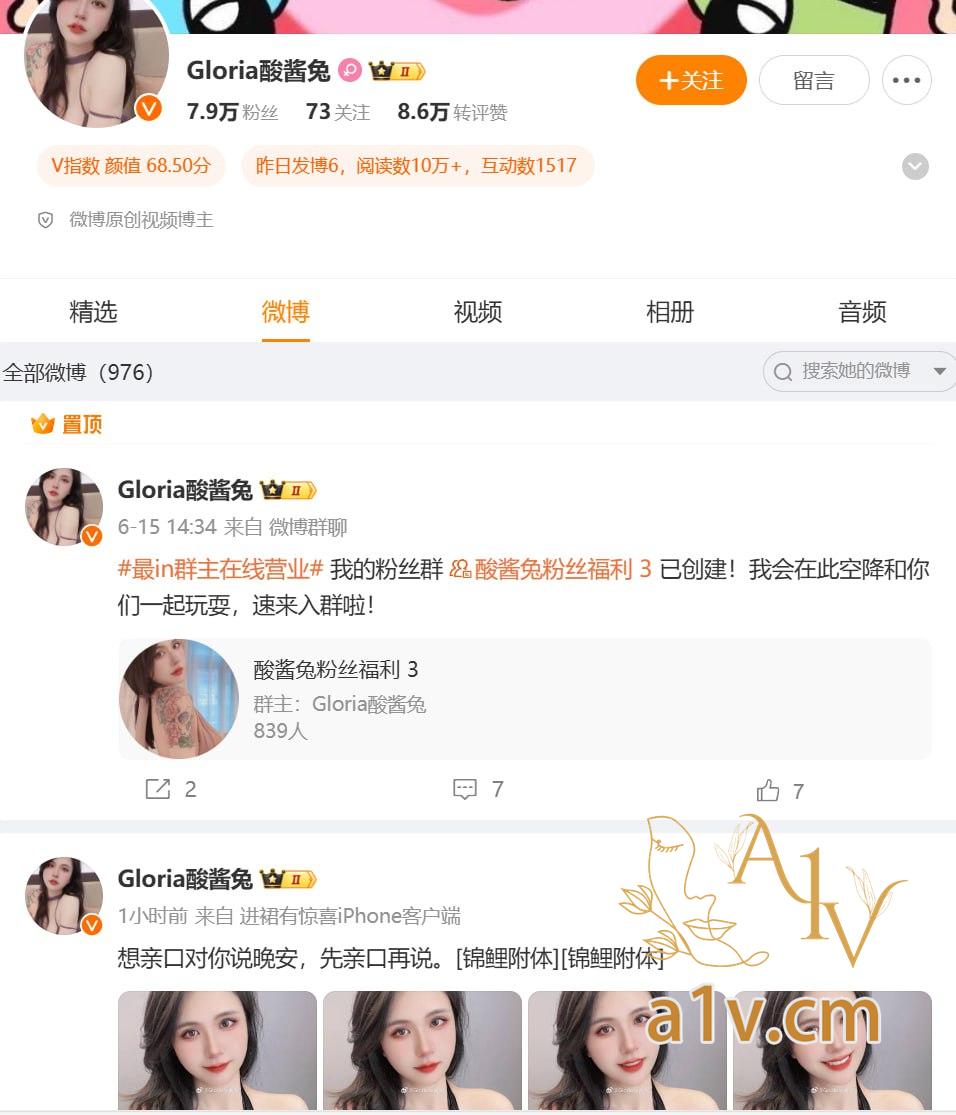Viewport: 956px width, 1115px height.
Task: Open the large profile avatar
Action: coord(94,62)
